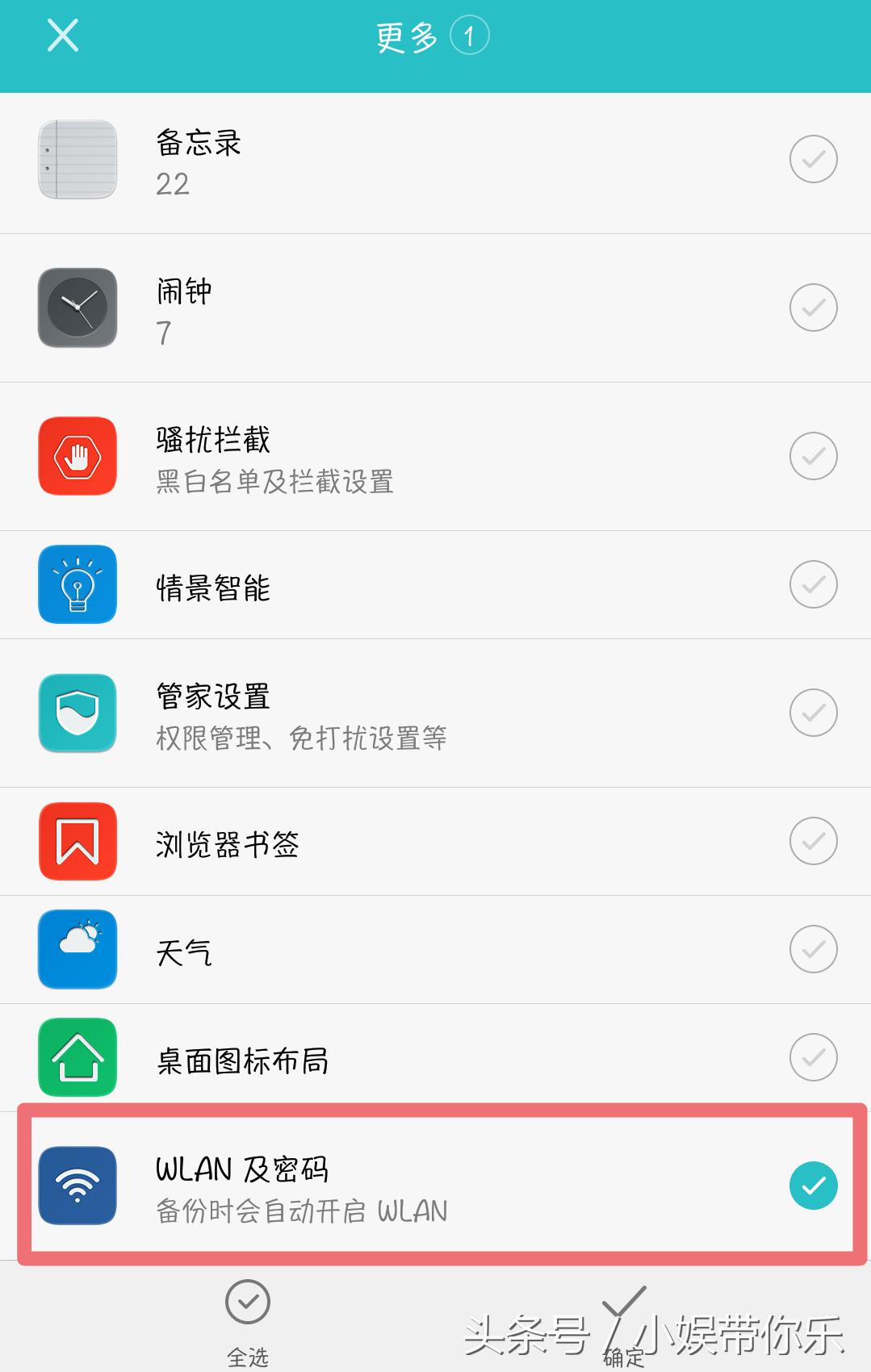871x1372 pixels.
Task: Check the 备忘录 selection circle
Action: pyautogui.click(x=813, y=159)
